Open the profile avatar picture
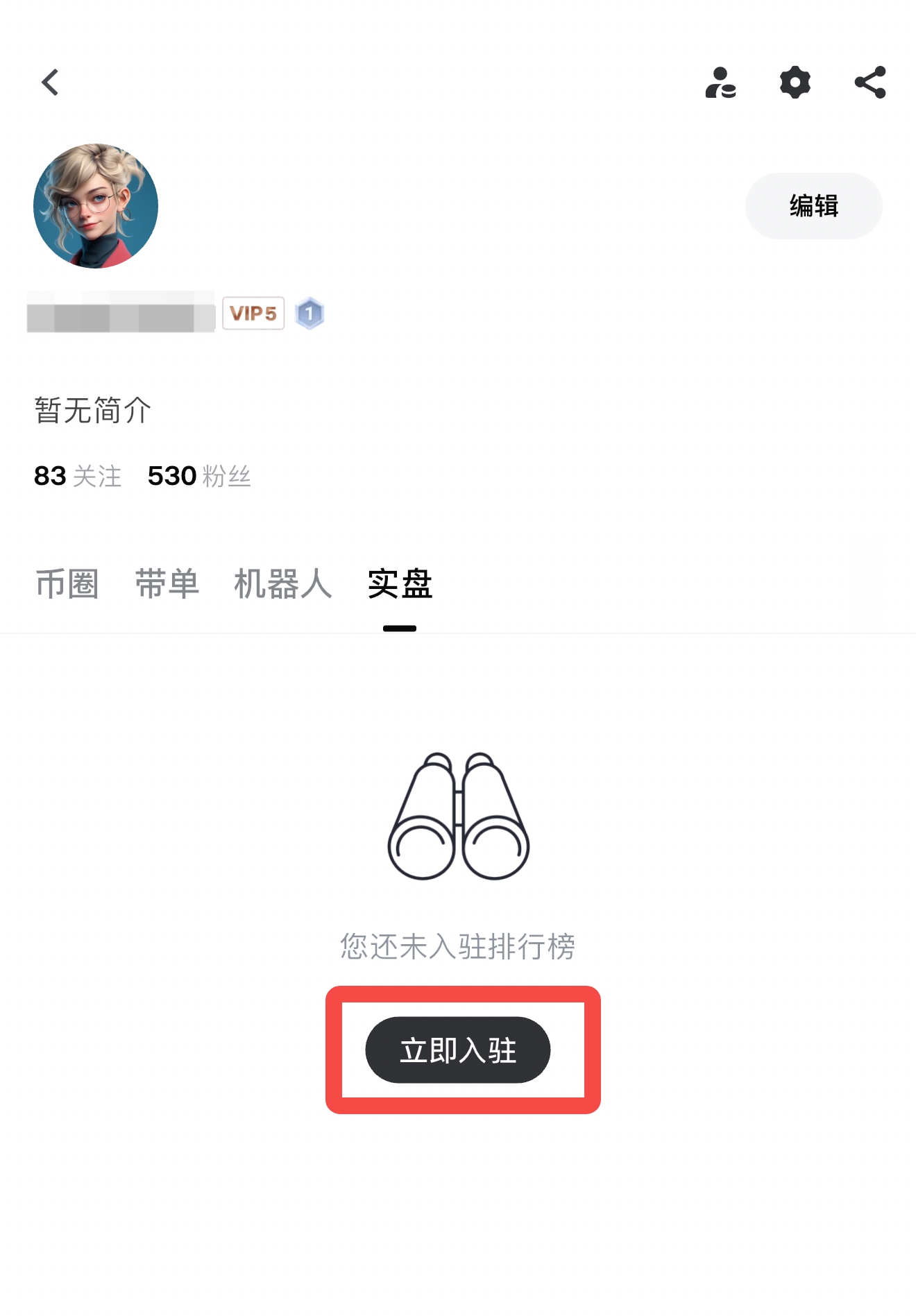916x1316 pixels. click(x=96, y=206)
